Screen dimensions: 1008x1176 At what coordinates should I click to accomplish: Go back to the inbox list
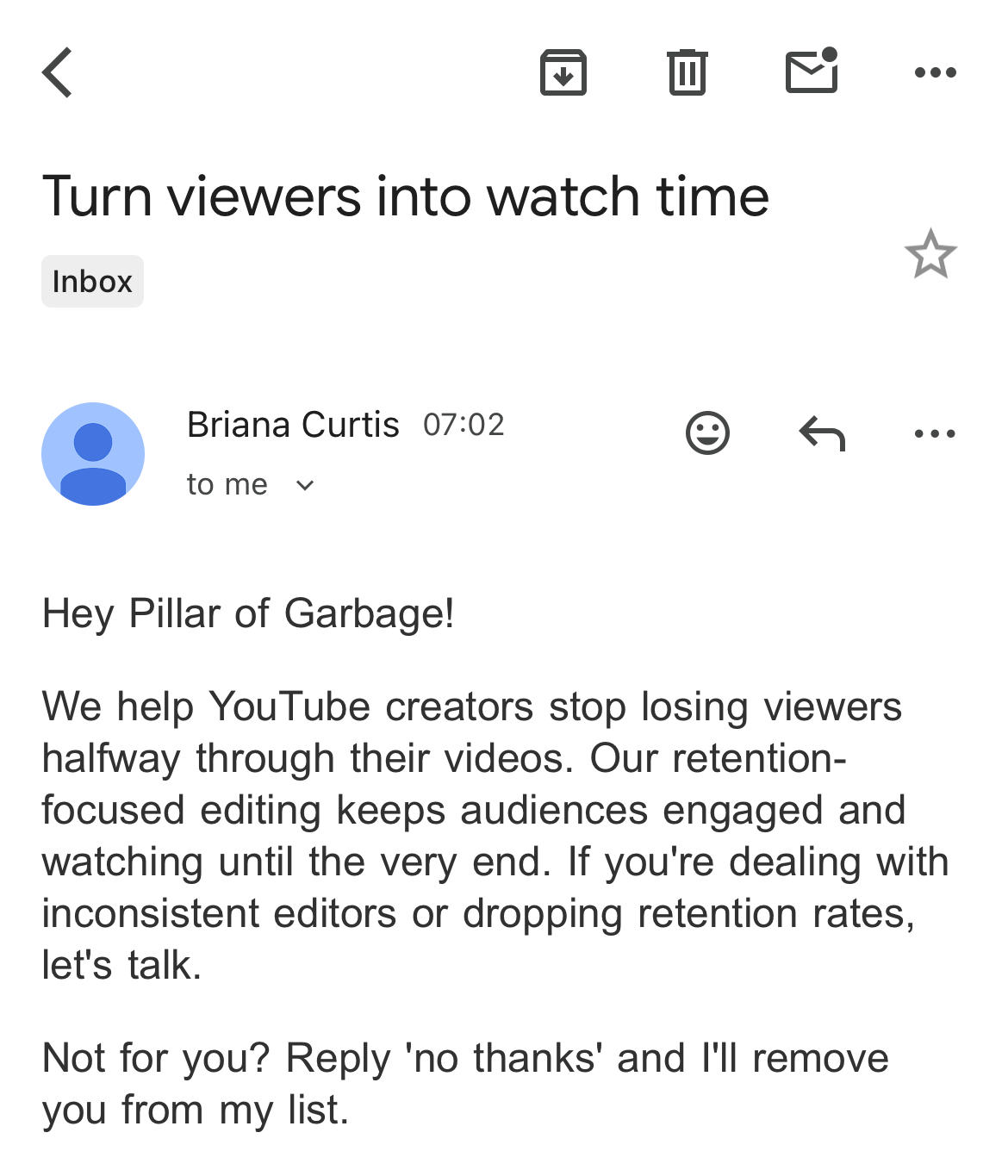pos(57,72)
